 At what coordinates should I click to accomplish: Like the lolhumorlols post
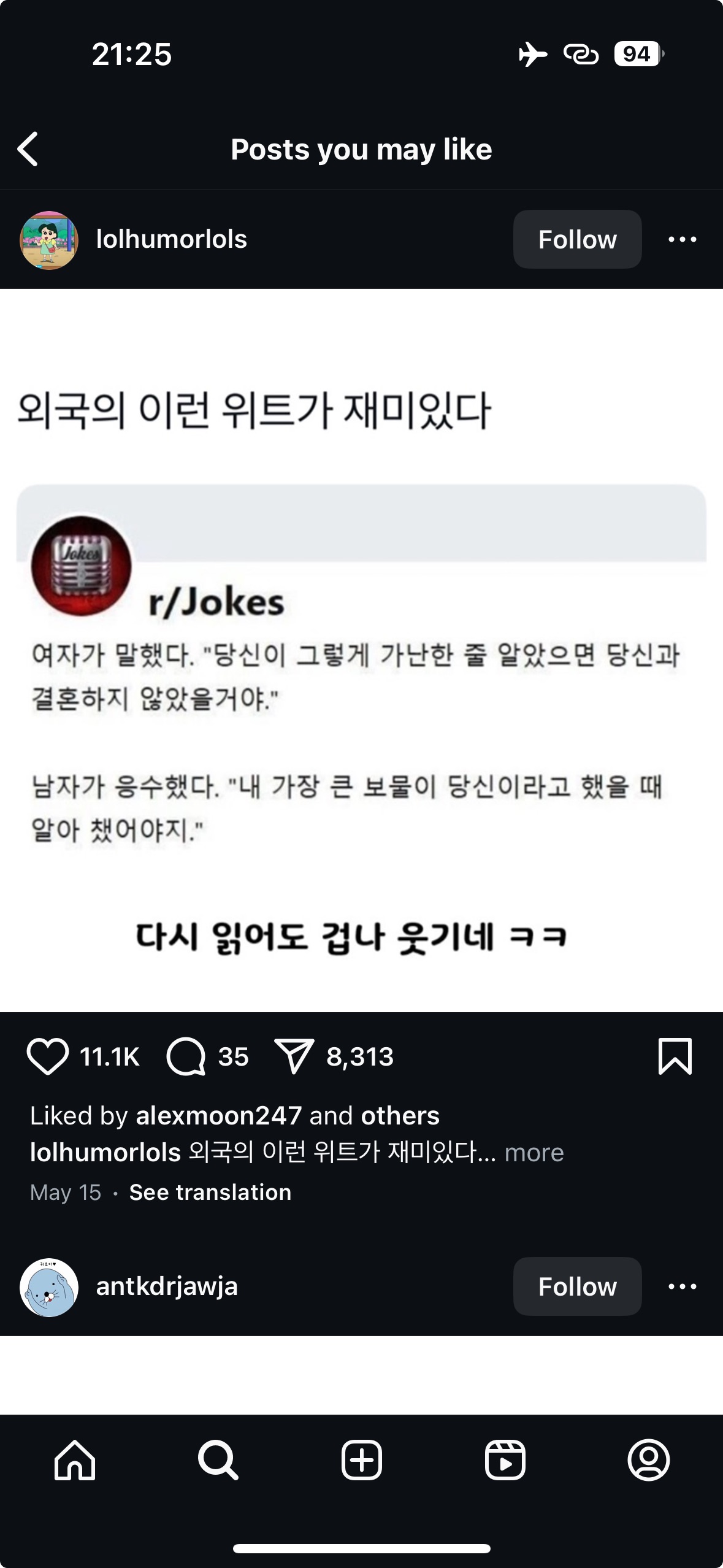click(48, 1056)
